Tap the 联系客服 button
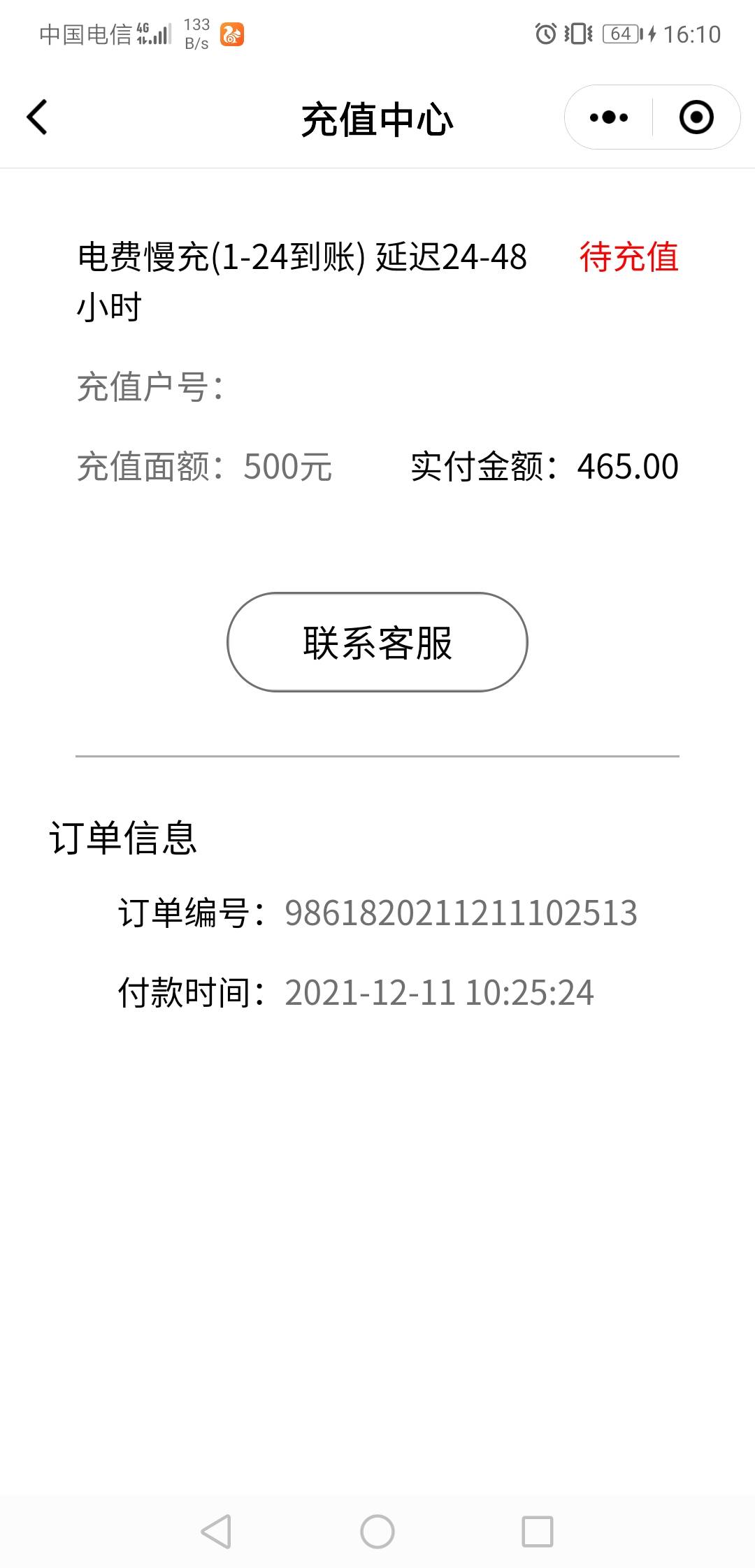This screenshot has width=755, height=1568. coord(377,642)
